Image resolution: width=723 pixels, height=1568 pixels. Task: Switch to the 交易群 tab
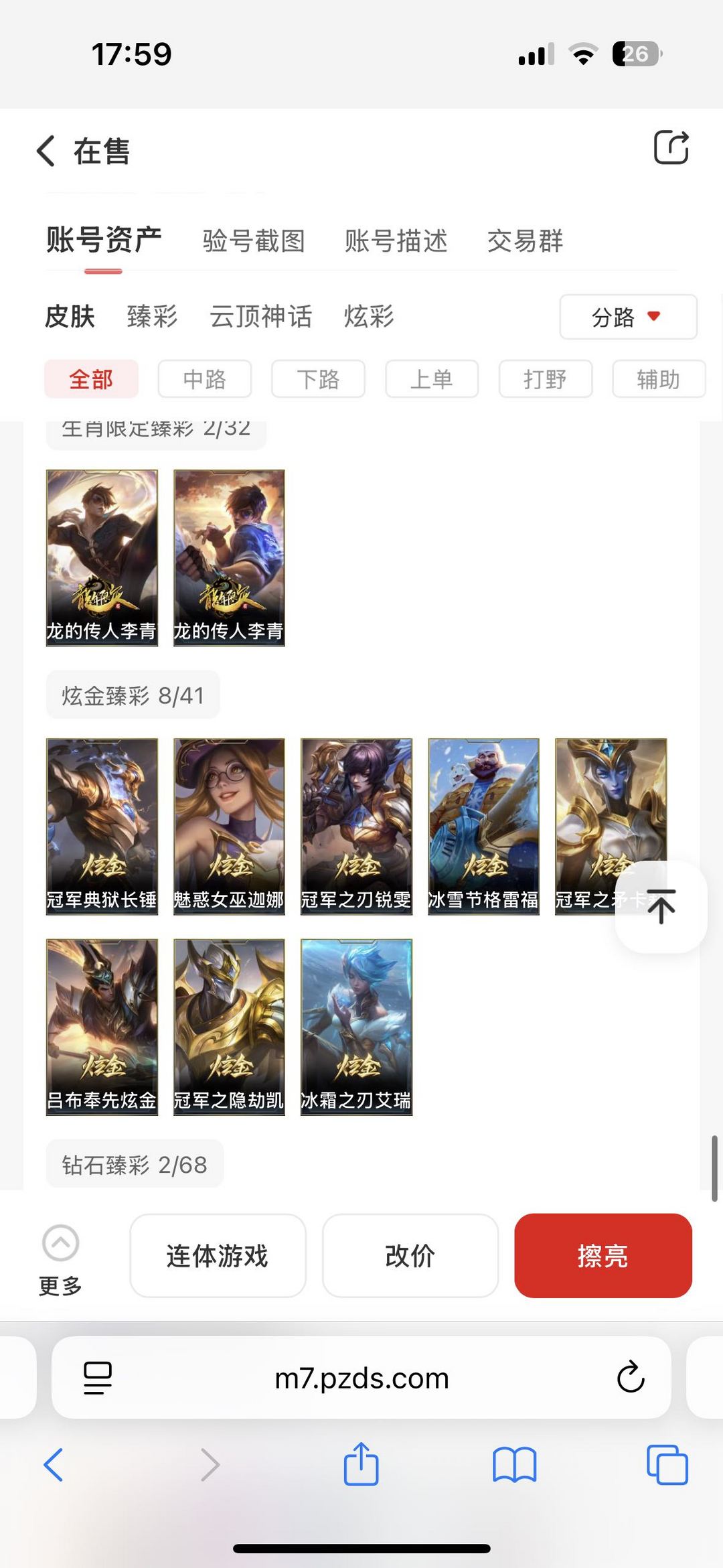coord(525,241)
